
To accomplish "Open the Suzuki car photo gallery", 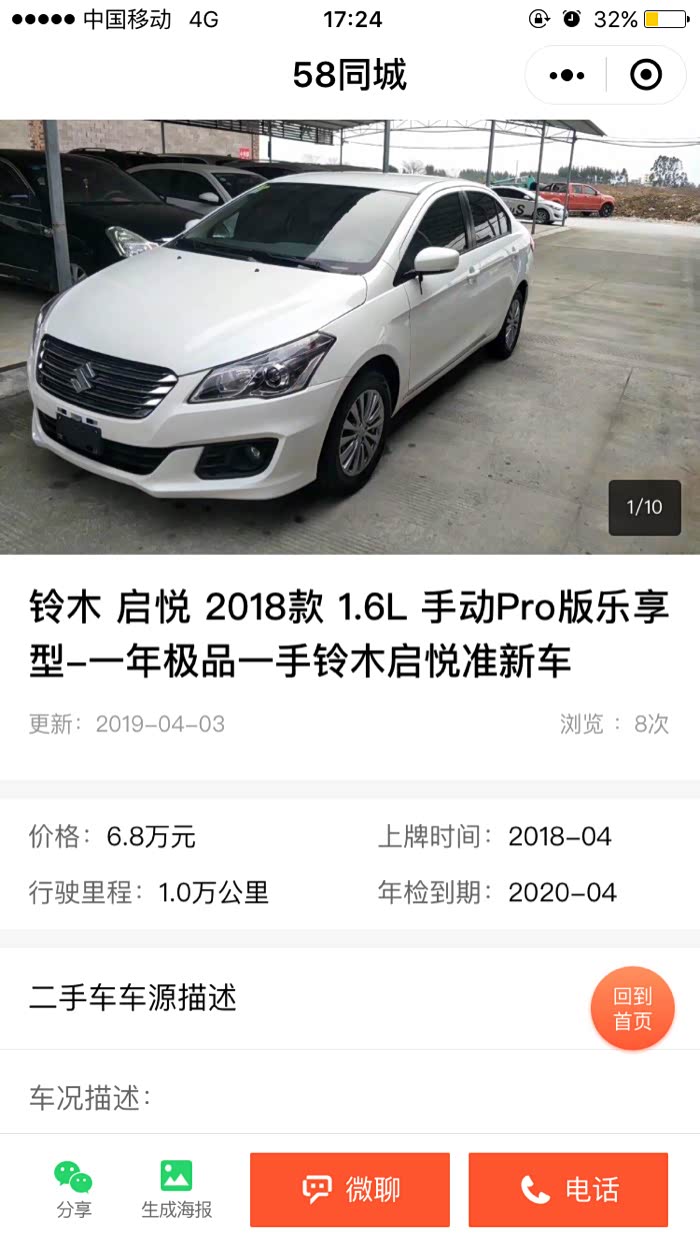I will coord(350,337).
